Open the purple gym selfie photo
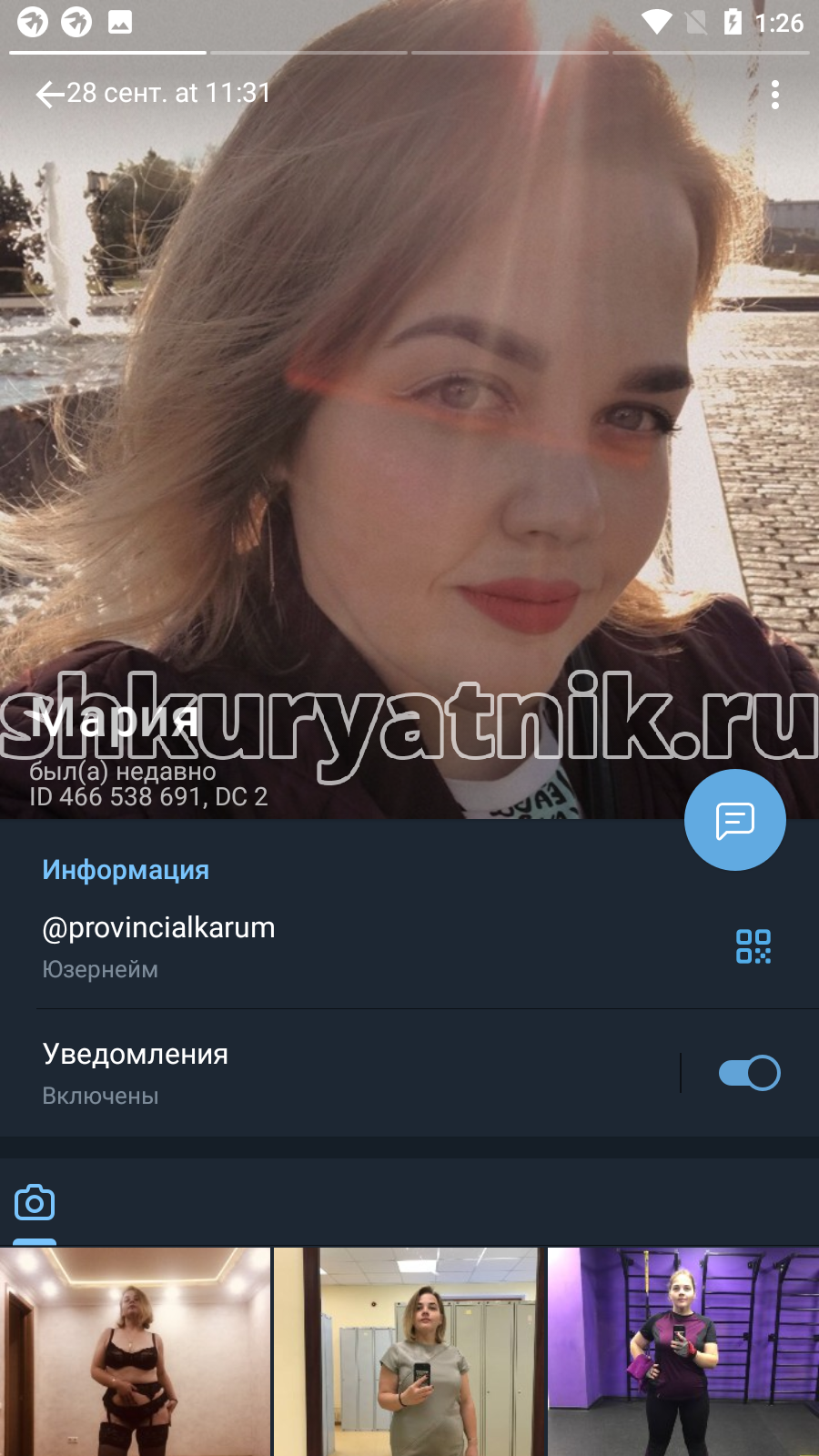The image size is (819, 1456). tap(683, 1351)
